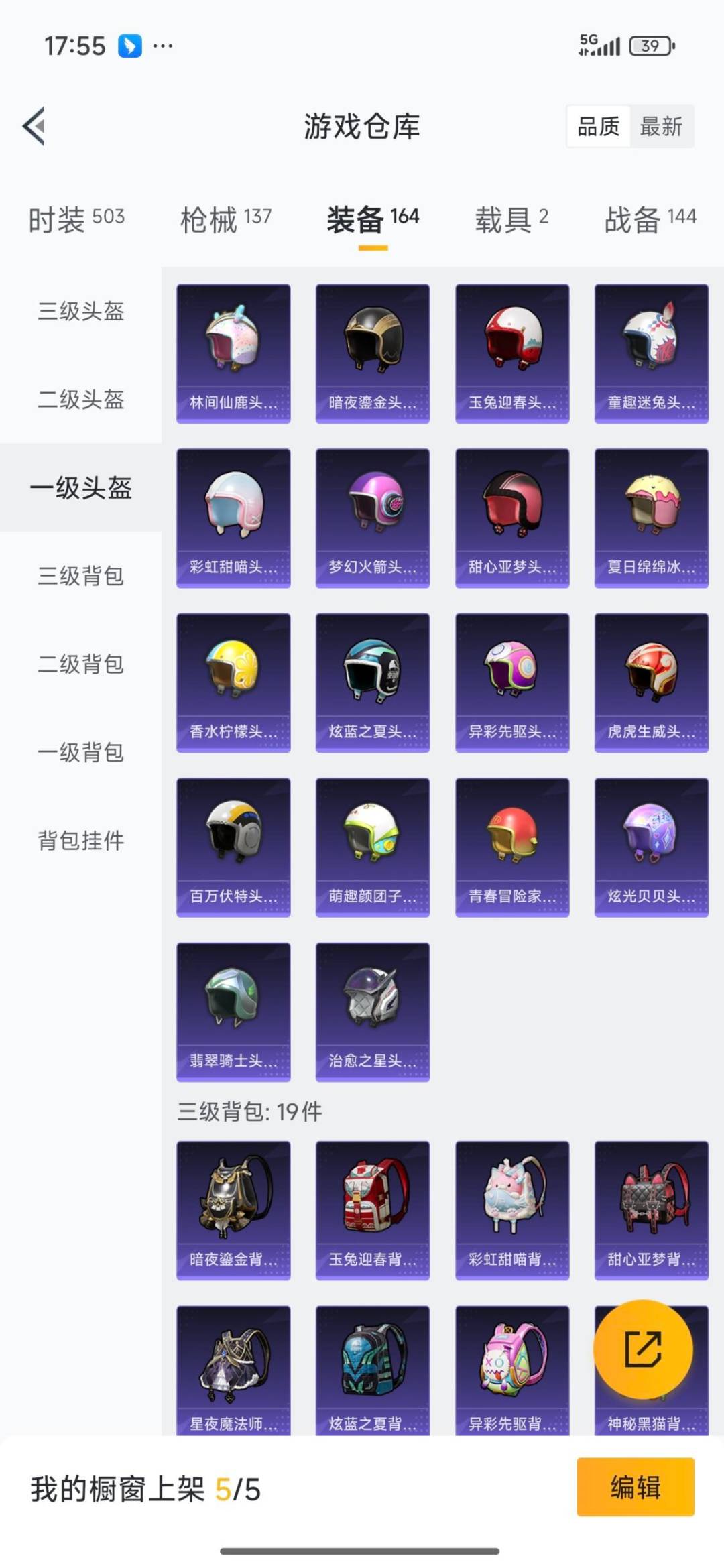View the 暗夜鎏金背 backpack
The image size is (724, 1568).
233,1212
